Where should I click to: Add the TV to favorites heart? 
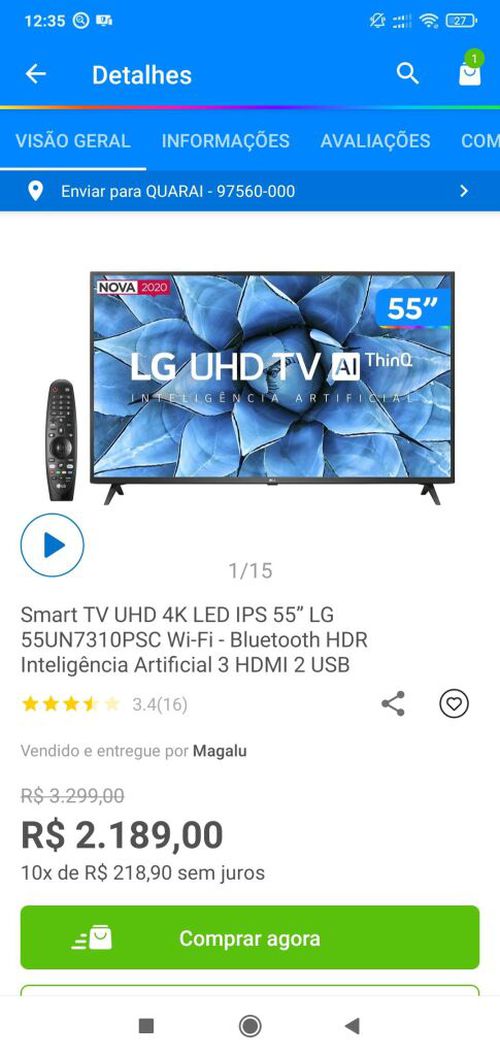(x=454, y=704)
